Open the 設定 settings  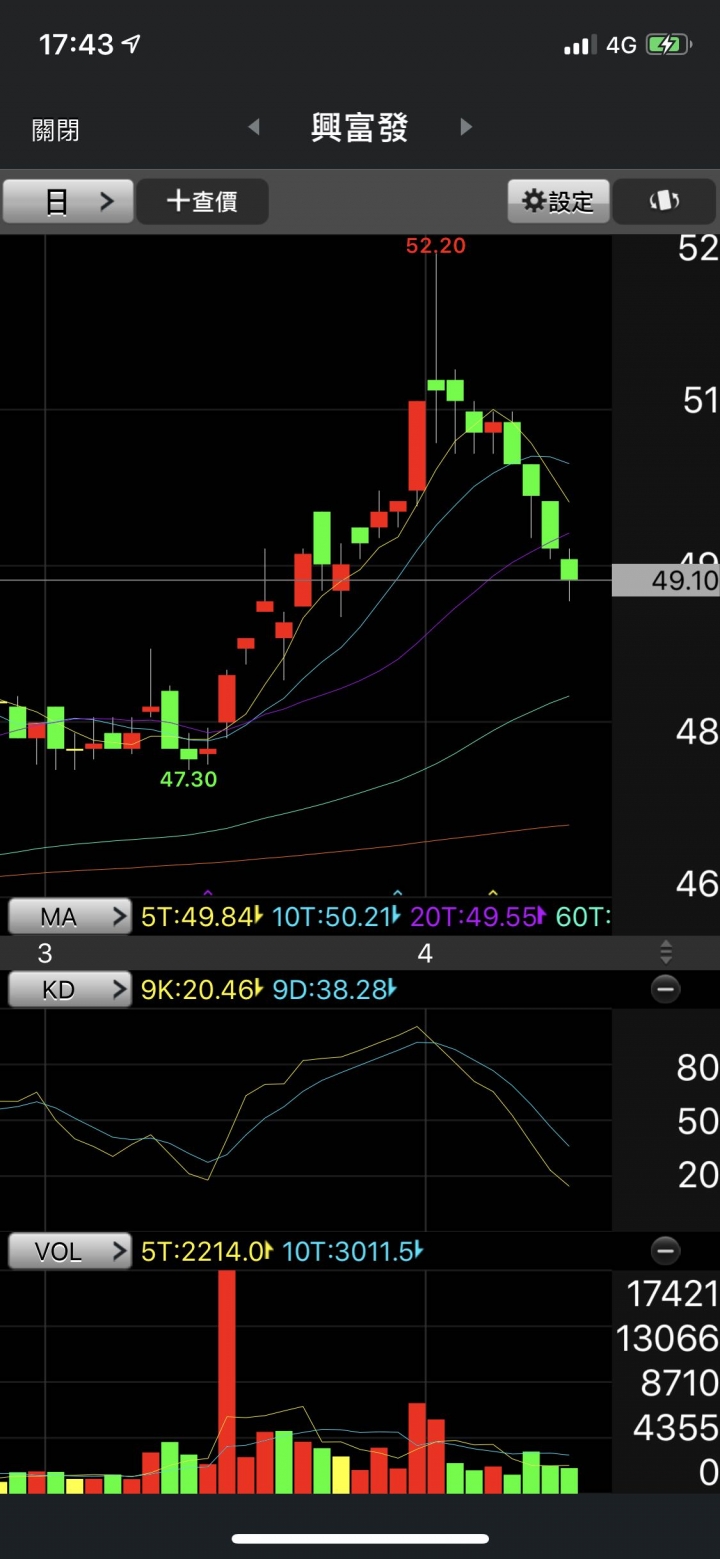[x=557, y=201]
